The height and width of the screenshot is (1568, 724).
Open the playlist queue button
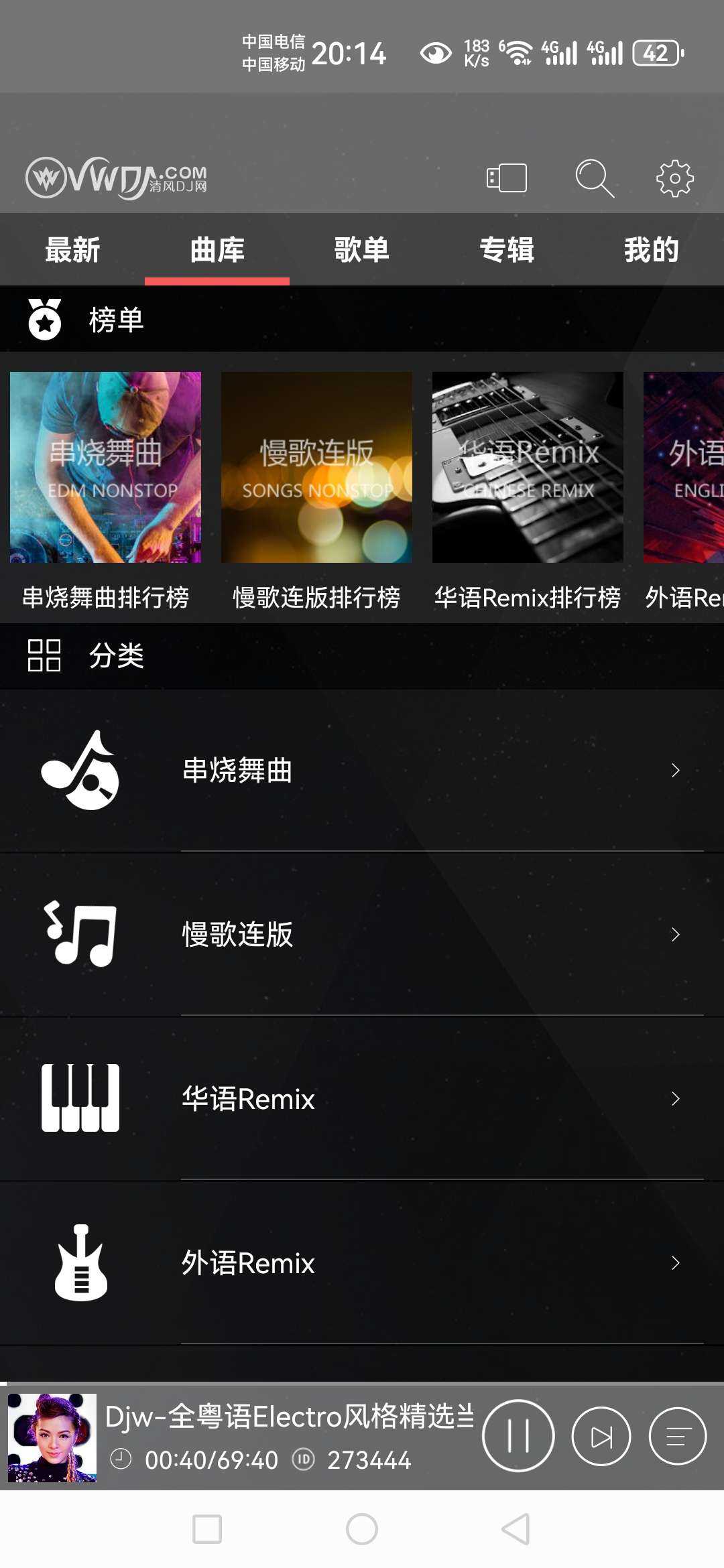pyautogui.click(x=678, y=1436)
